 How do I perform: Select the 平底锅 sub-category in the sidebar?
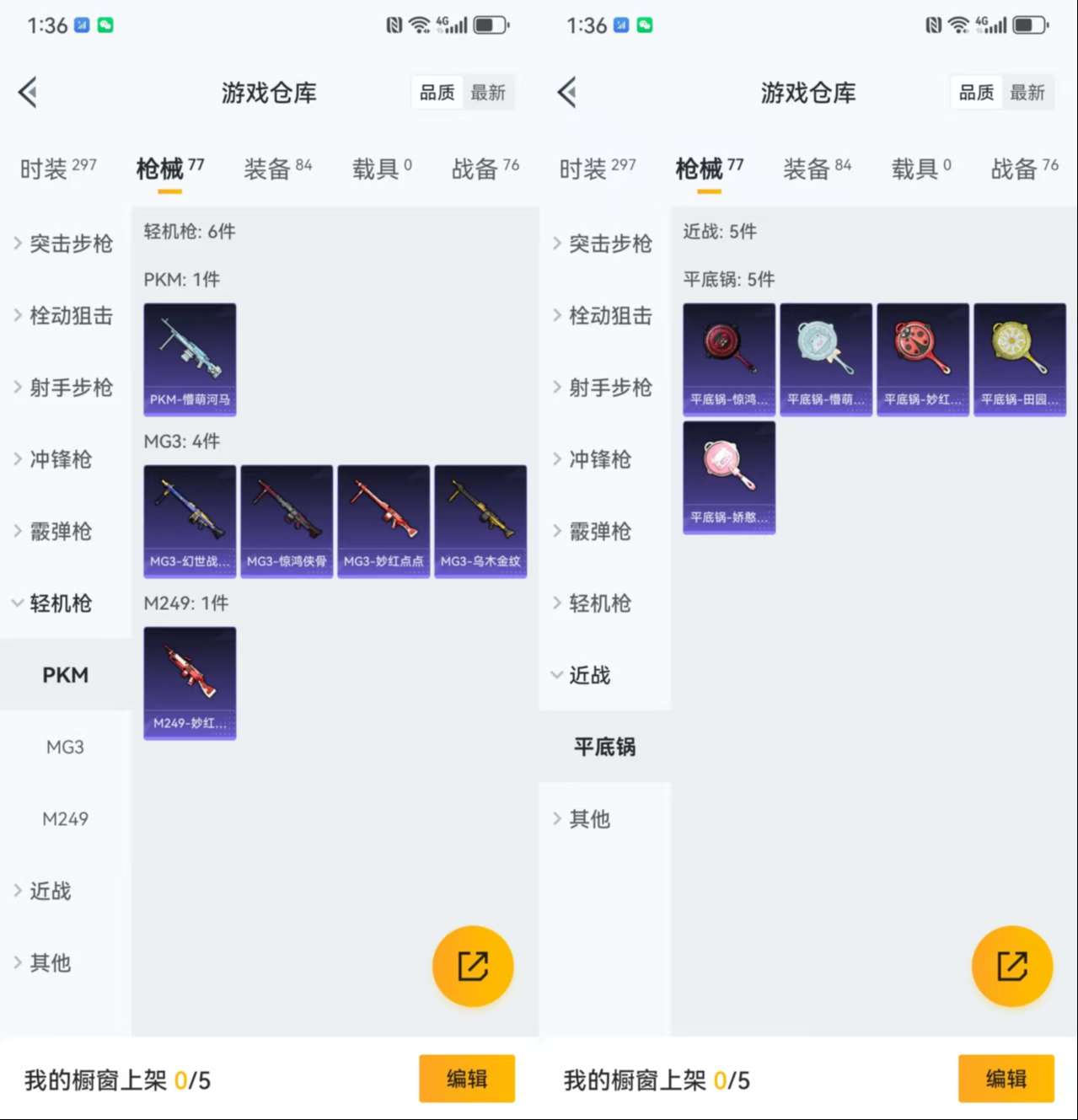[x=604, y=747]
